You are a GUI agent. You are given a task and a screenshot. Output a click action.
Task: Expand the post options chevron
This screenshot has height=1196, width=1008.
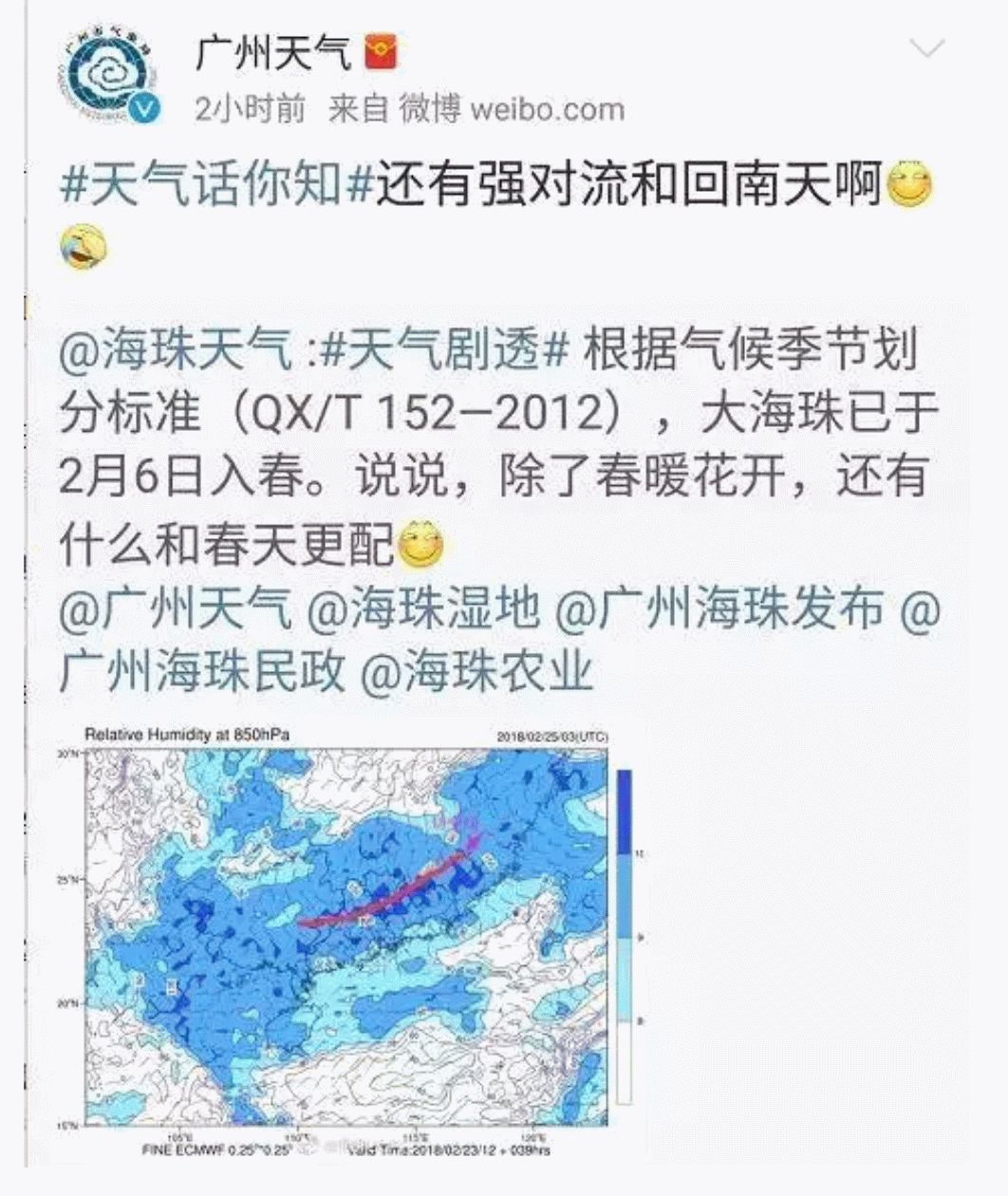(926, 48)
